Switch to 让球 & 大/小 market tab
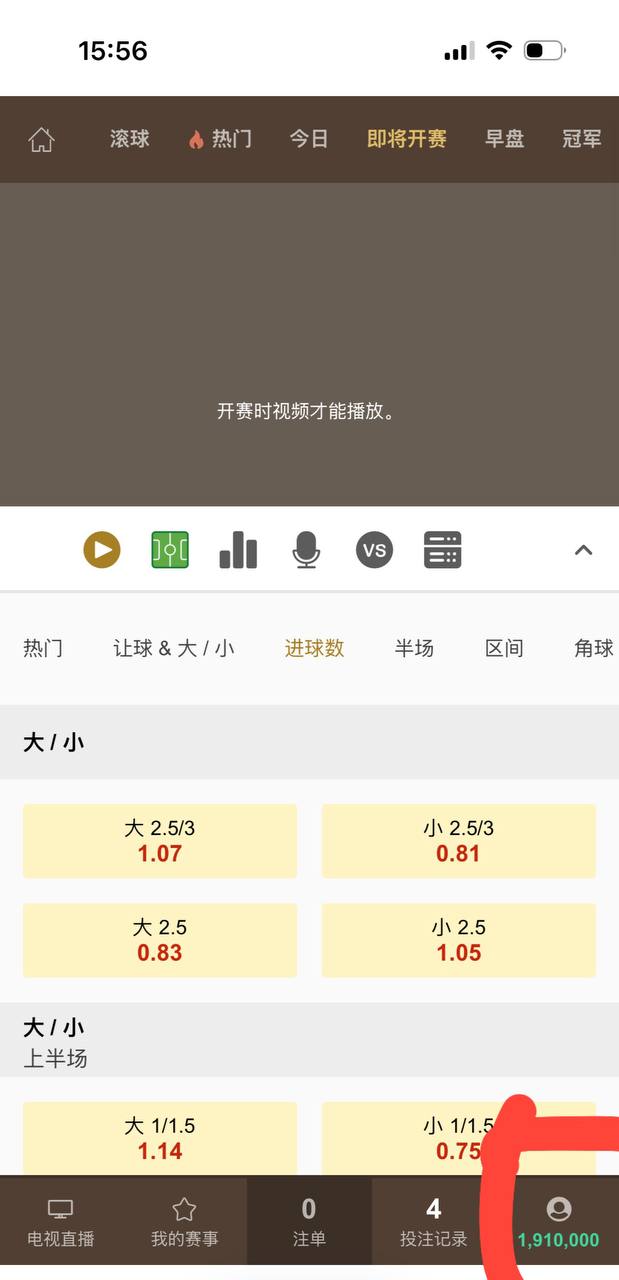The height and width of the screenshot is (1280, 619). 174,648
